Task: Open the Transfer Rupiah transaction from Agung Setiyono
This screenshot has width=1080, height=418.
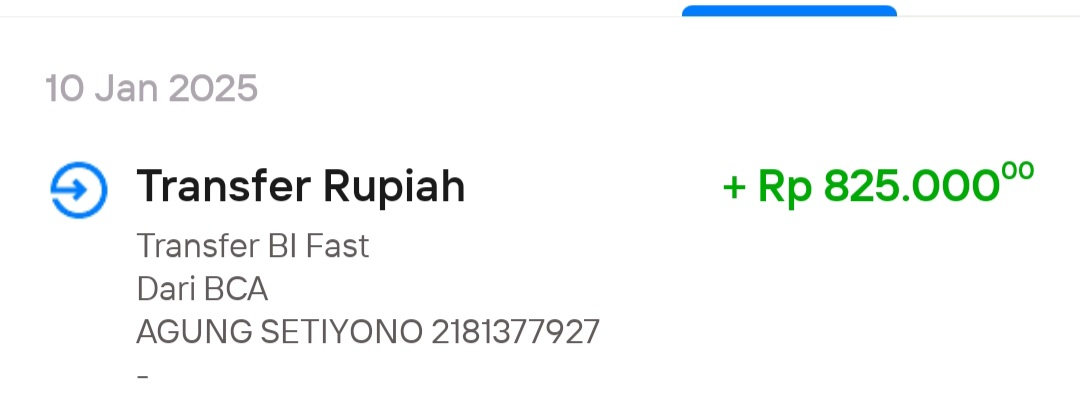Action: click(x=301, y=187)
